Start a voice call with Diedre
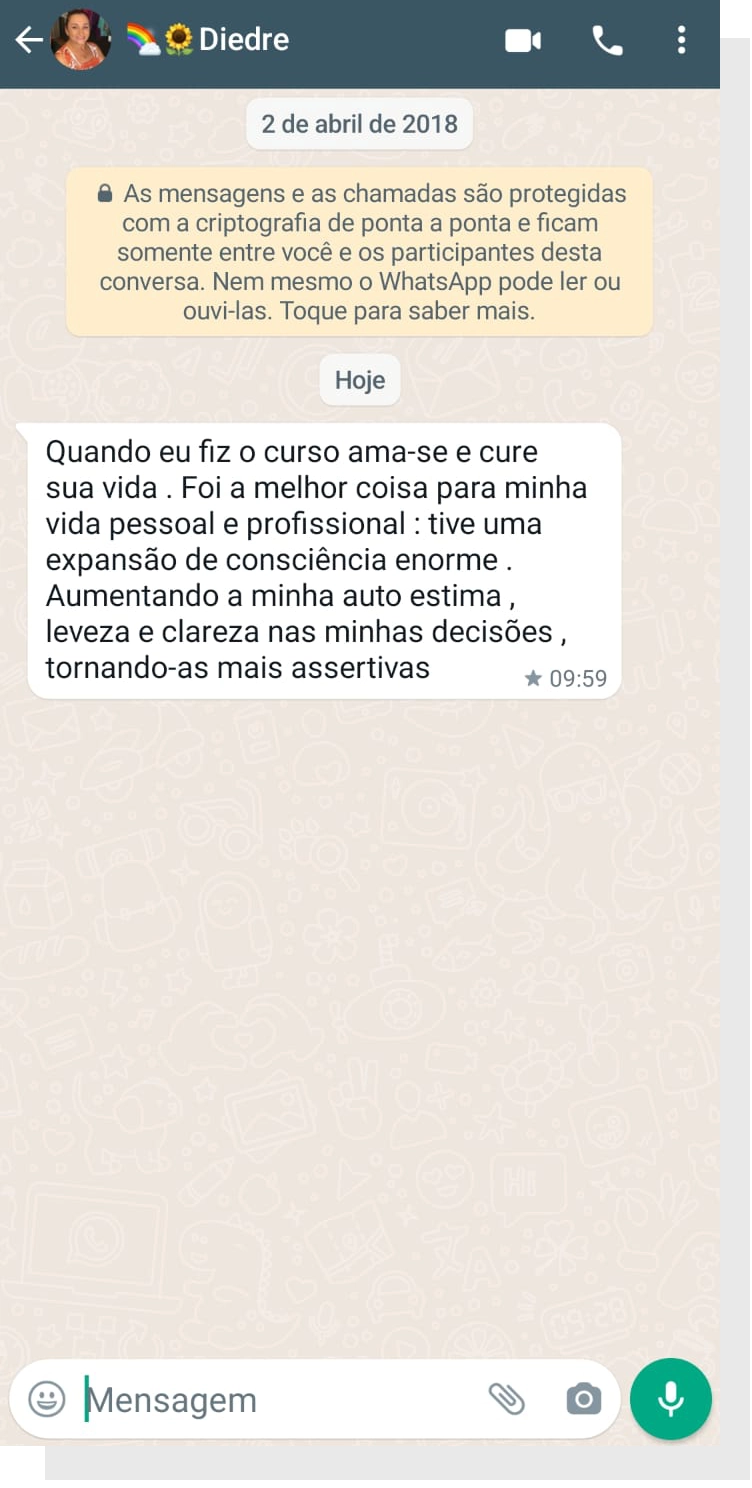The height and width of the screenshot is (1488, 752). [607, 40]
